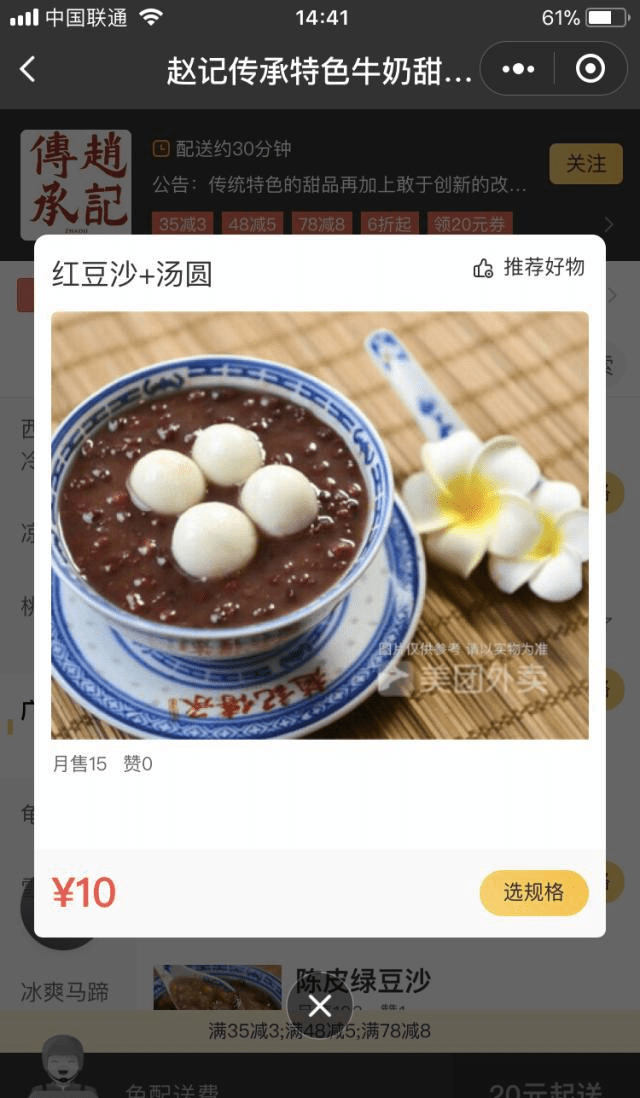Viewport: 640px width, 1098px height.
Task: Recommend this item with 推荐好物
Action: [x=529, y=267]
